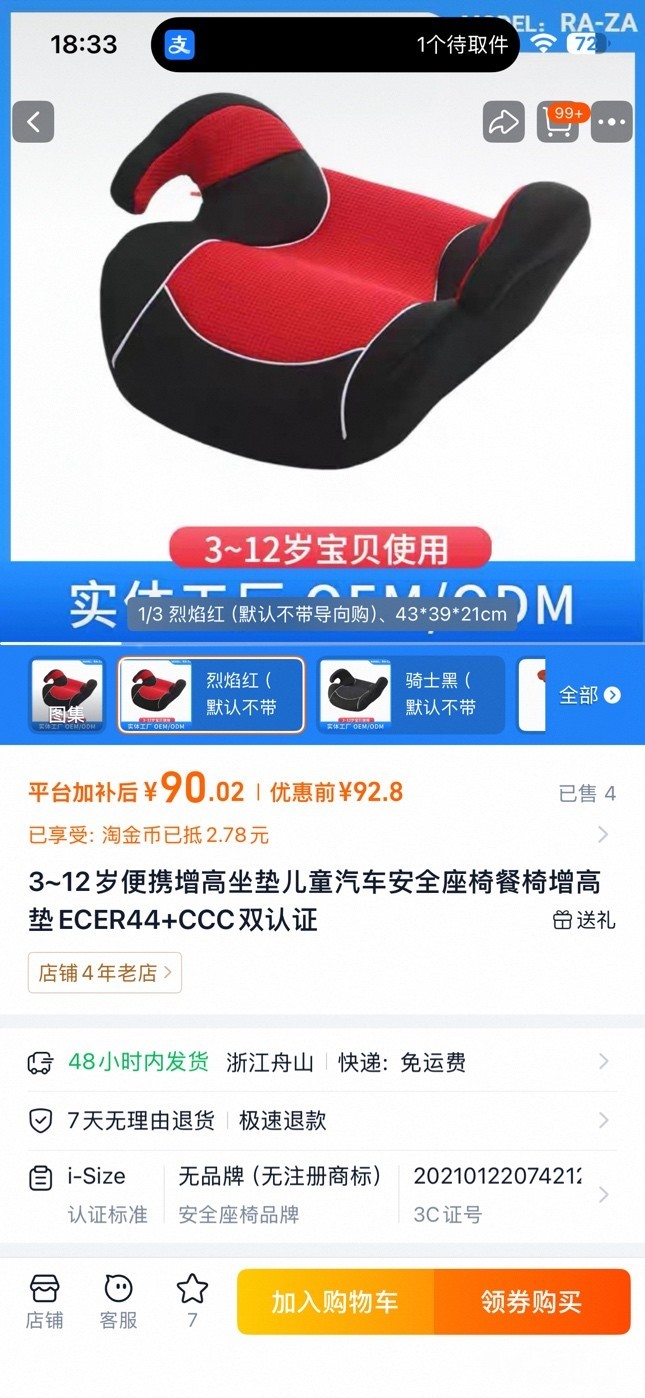Screen dimensions: 645x1398
Task: Open the shopping cart icon
Action: 559,122
